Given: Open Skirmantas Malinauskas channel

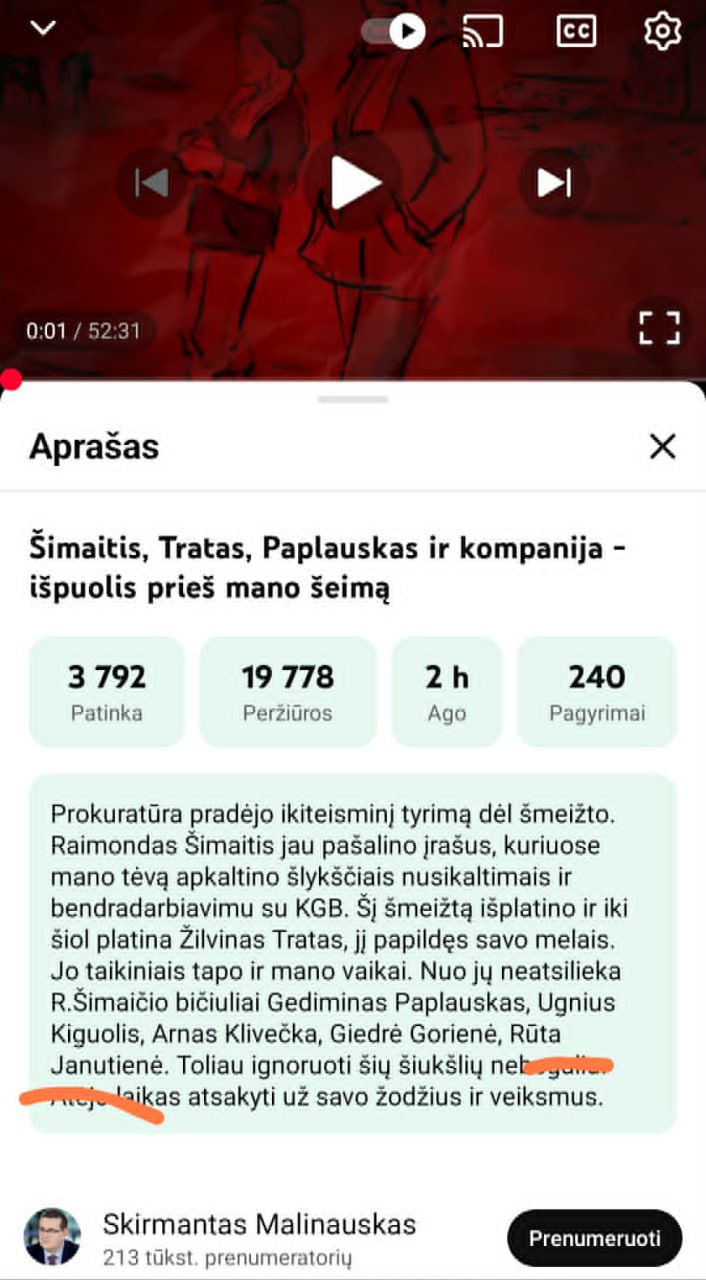Looking at the screenshot, I should 259,1224.
